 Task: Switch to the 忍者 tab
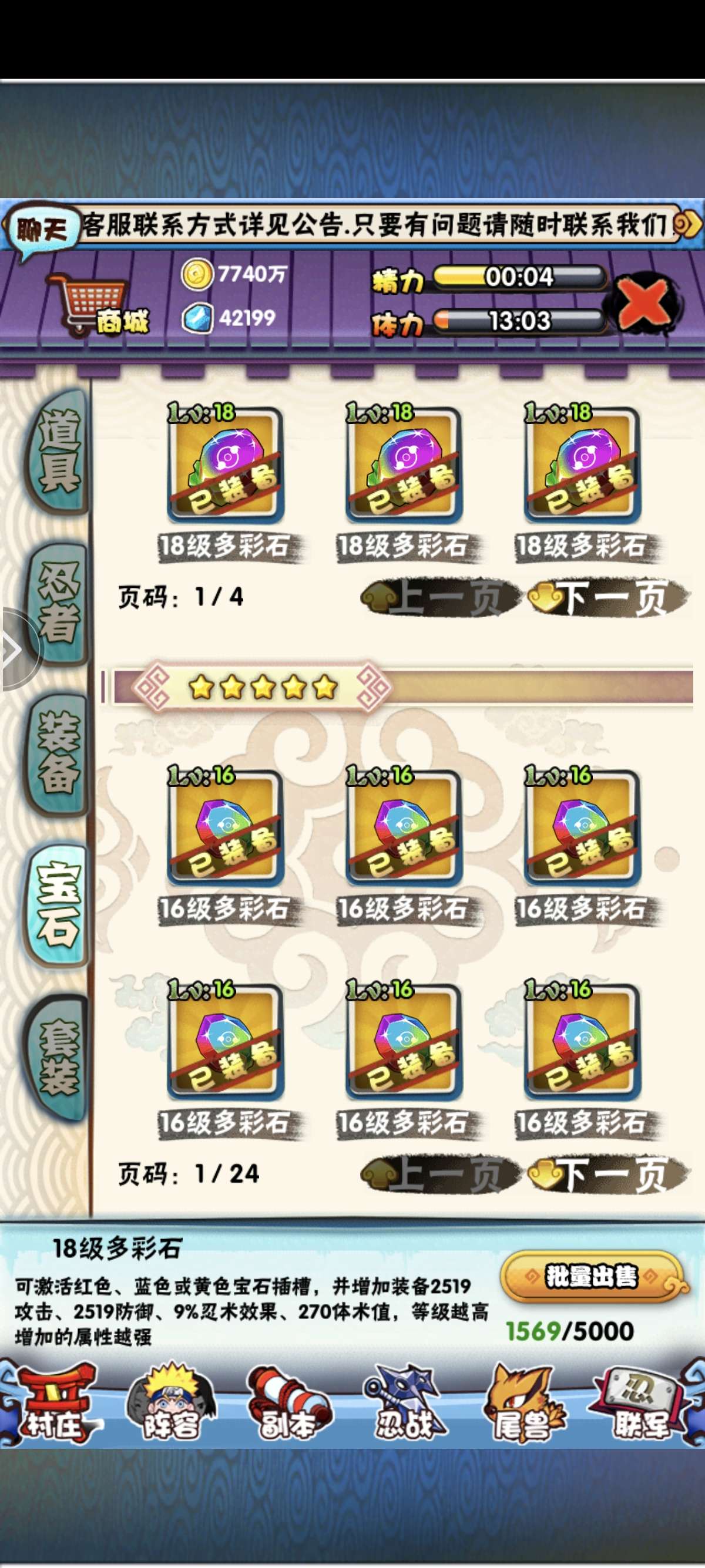coord(58,603)
